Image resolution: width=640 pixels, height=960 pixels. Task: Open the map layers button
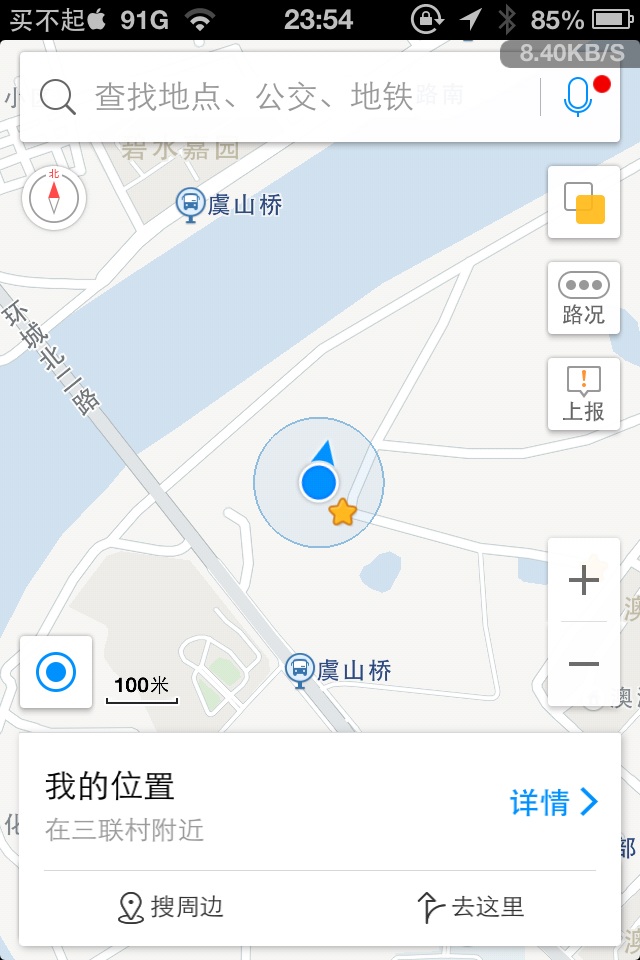point(584,203)
